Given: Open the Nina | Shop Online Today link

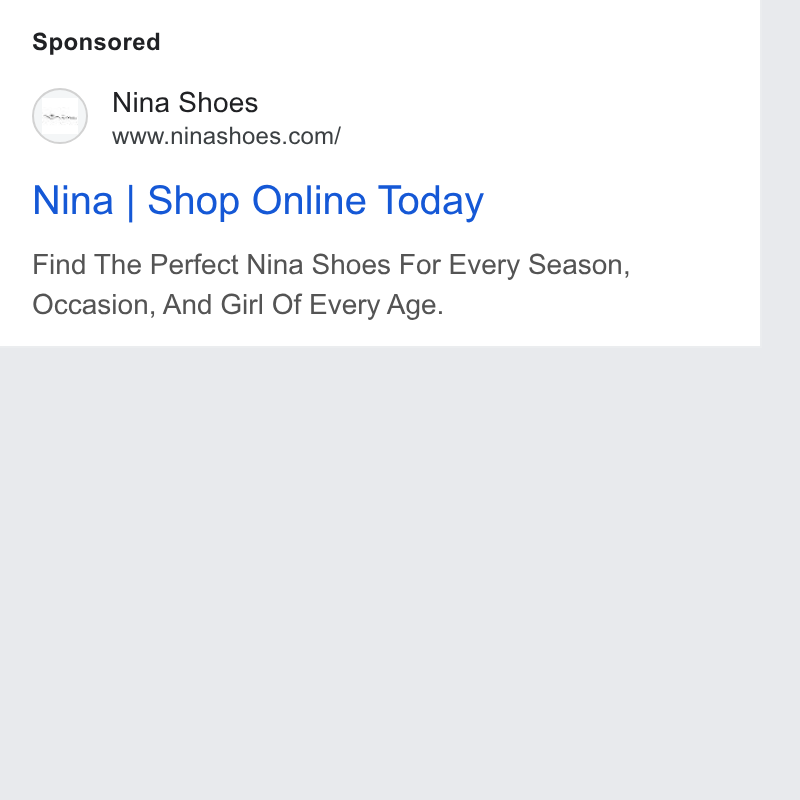Looking at the screenshot, I should coord(258,201).
